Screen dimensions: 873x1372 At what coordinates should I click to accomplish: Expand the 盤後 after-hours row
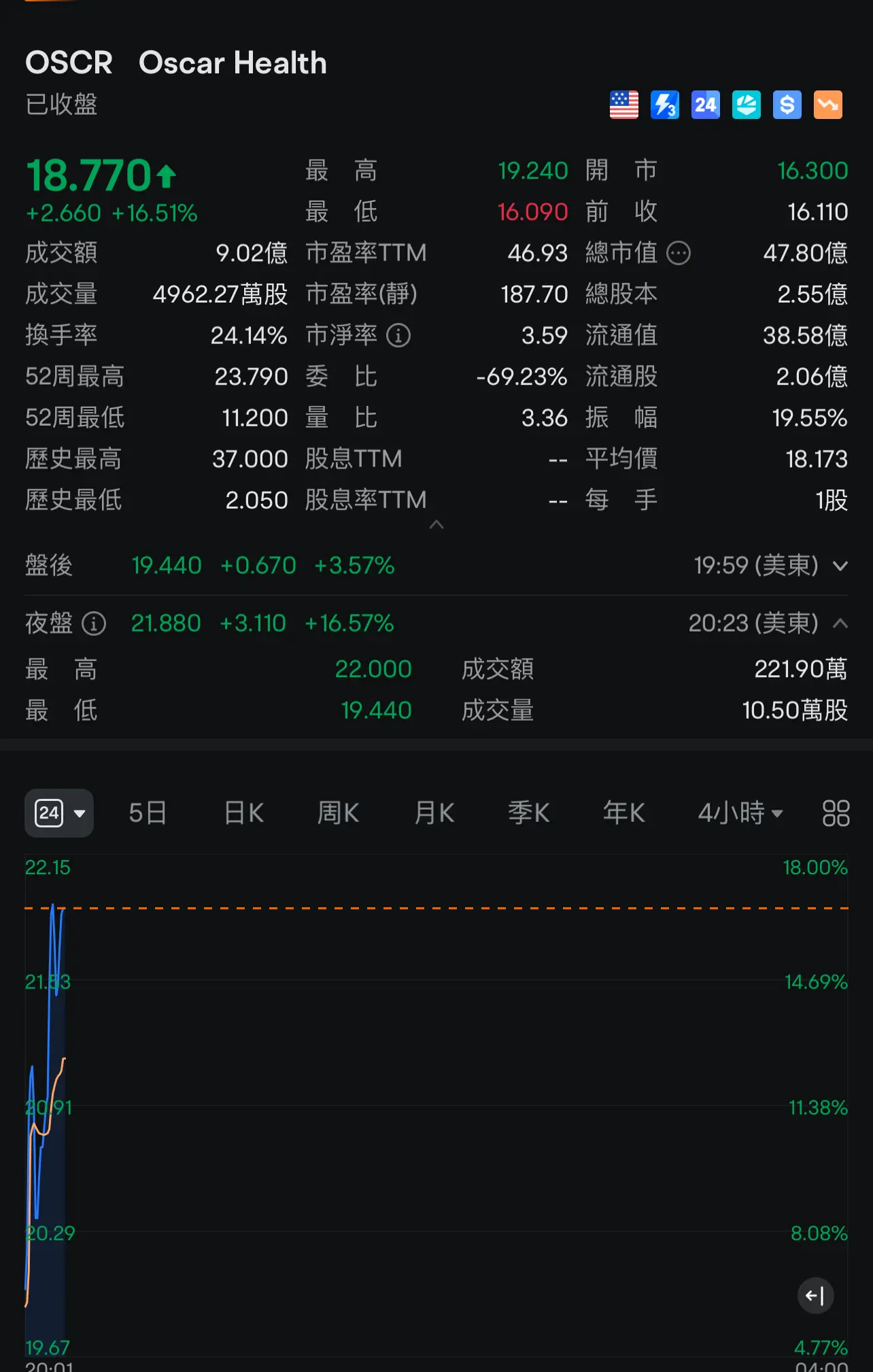[840, 566]
